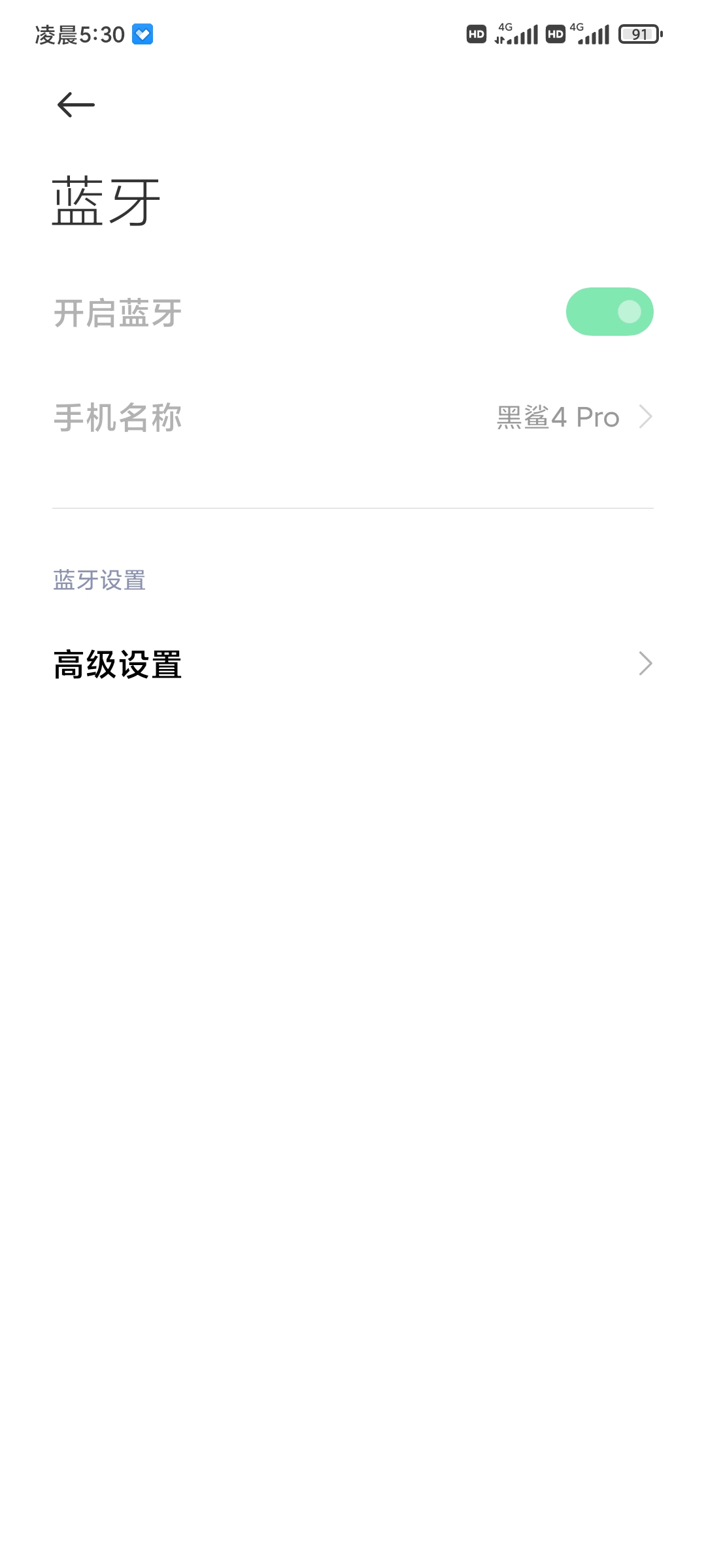This screenshot has width=706, height=1568.
Task: Open 高级设置 advanced settings
Action: pyautogui.click(x=353, y=664)
